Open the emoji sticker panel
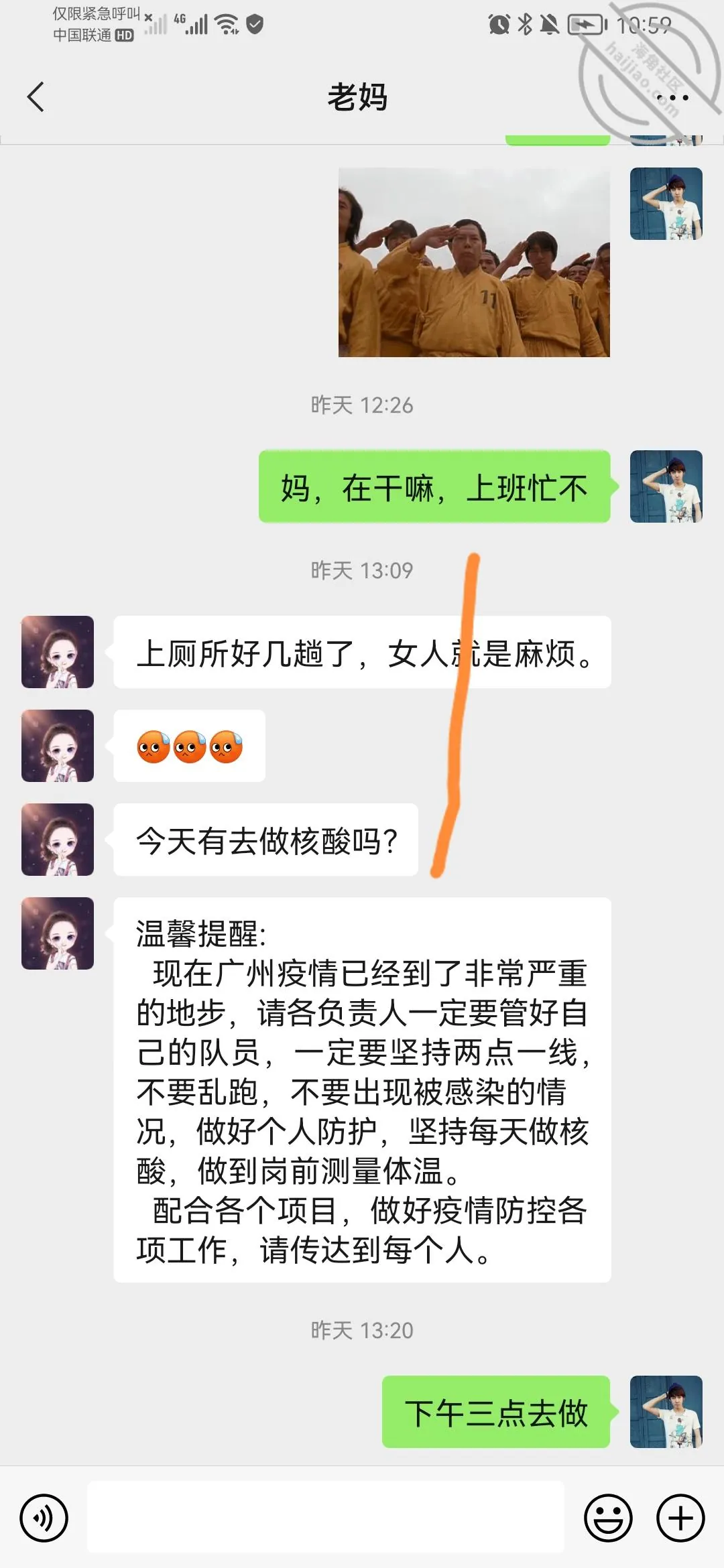This screenshot has height=1568, width=724. click(609, 1518)
